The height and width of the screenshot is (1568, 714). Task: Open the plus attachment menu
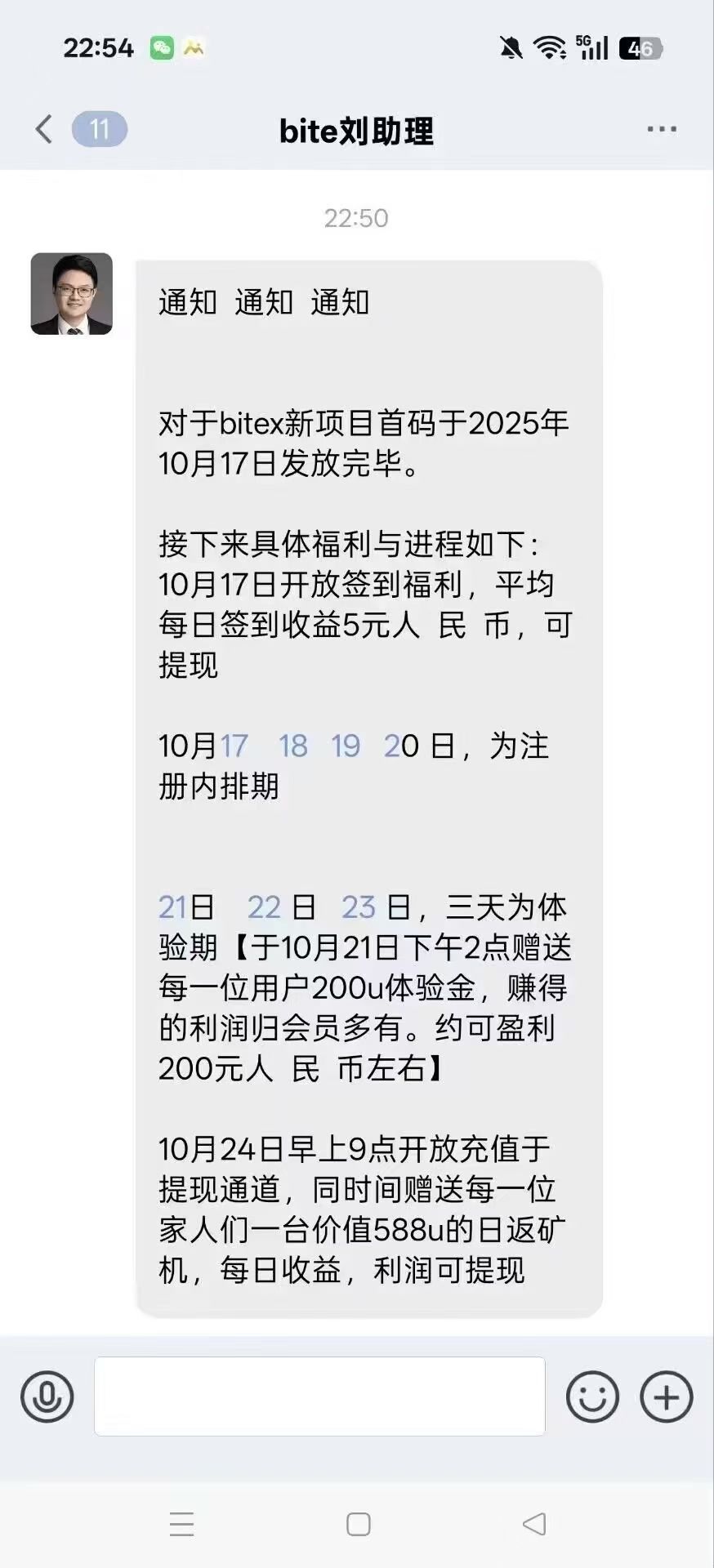pos(667,1396)
